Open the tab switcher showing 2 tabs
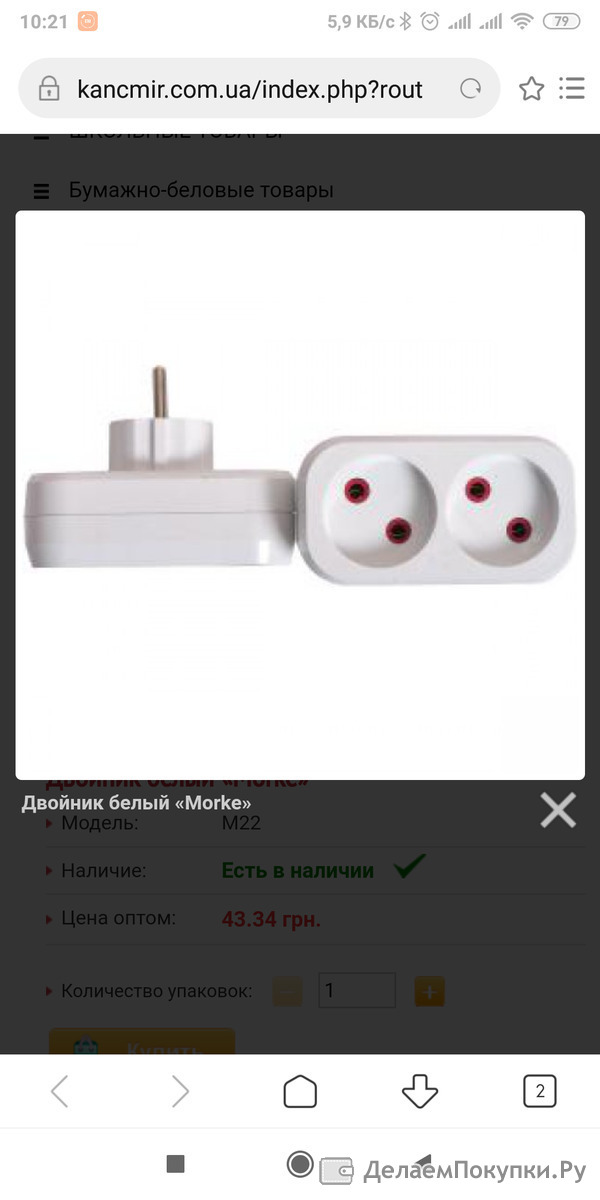Viewport: 600px width, 1200px height. [x=540, y=1091]
